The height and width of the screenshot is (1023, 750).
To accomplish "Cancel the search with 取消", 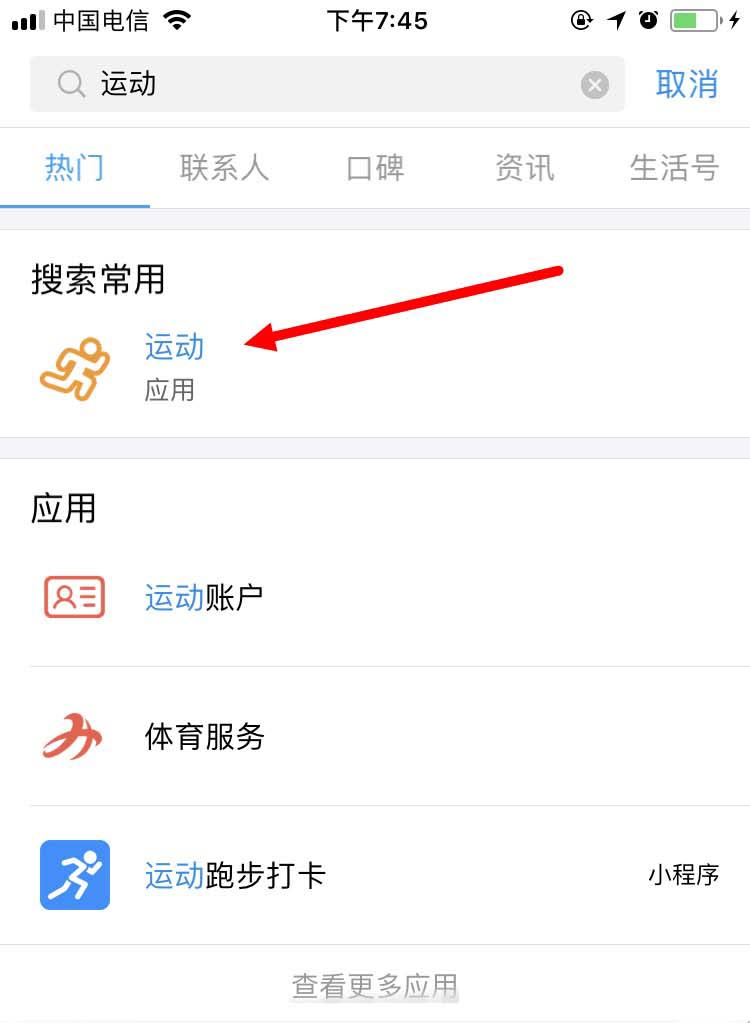I will pyautogui.click(x=687, y=84).
